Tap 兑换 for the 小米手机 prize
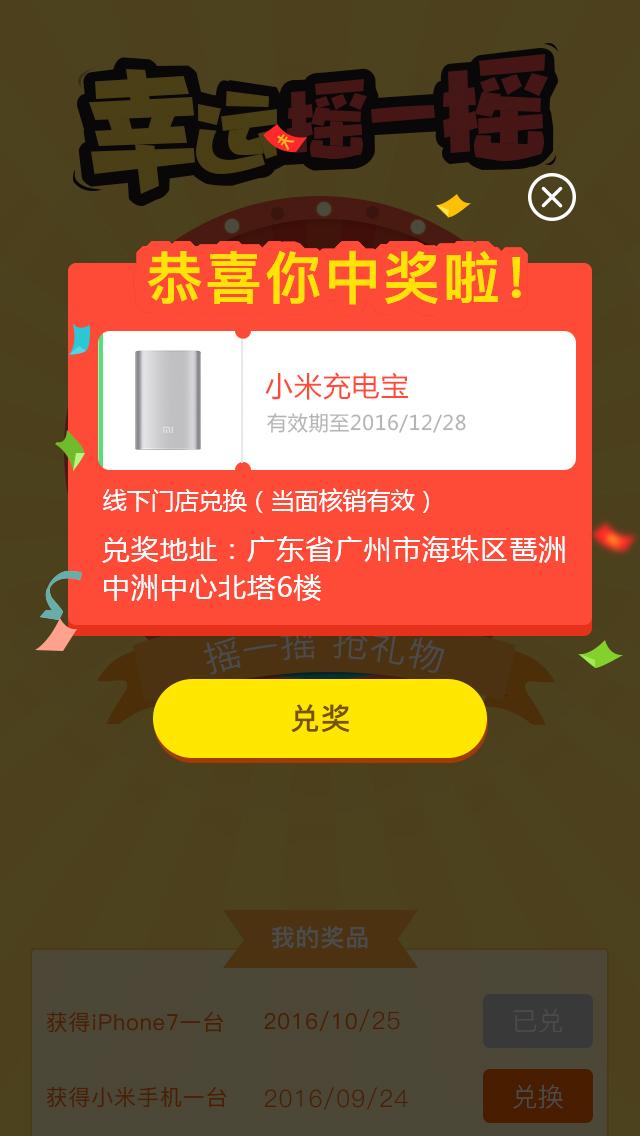 (538, 1096)
